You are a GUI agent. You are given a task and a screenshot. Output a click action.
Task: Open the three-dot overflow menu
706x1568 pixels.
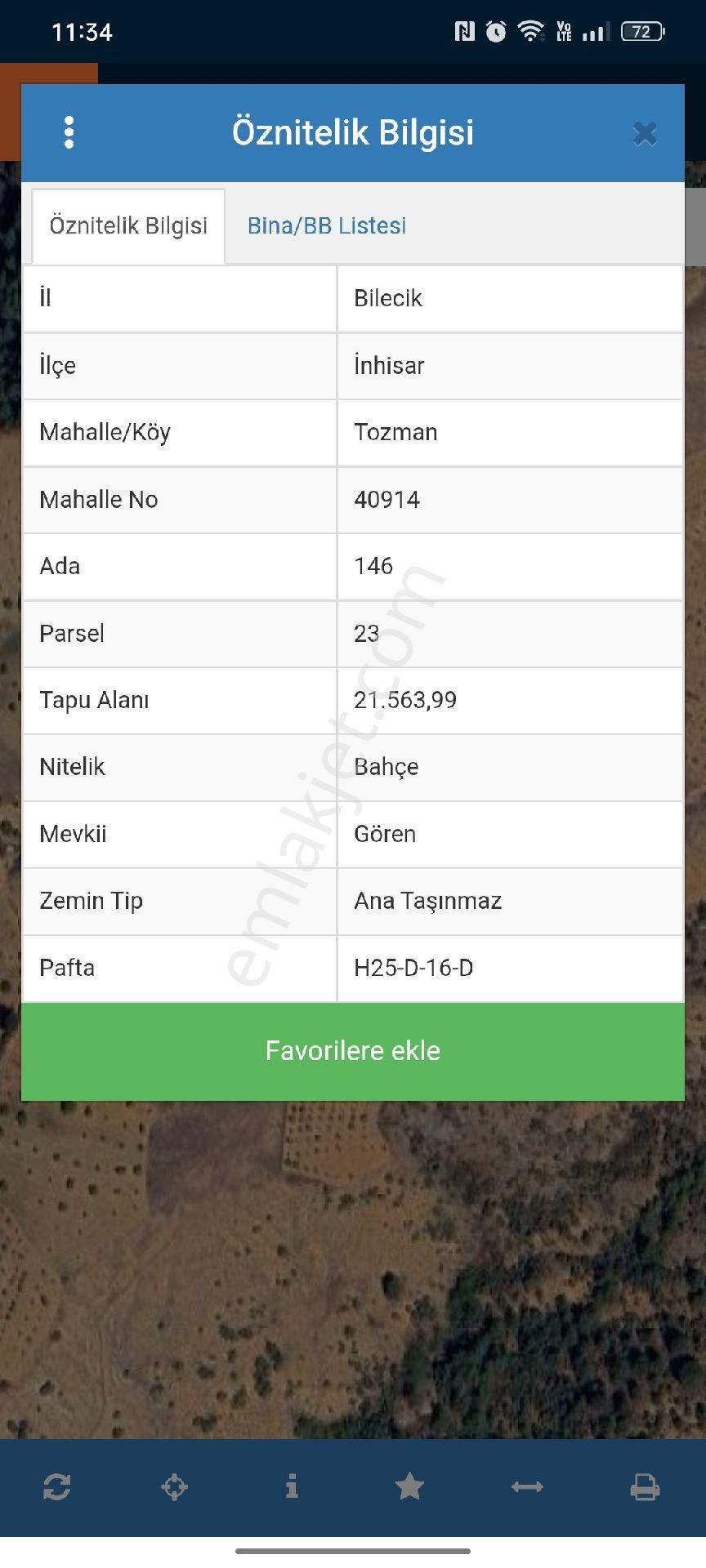point(69,132)
